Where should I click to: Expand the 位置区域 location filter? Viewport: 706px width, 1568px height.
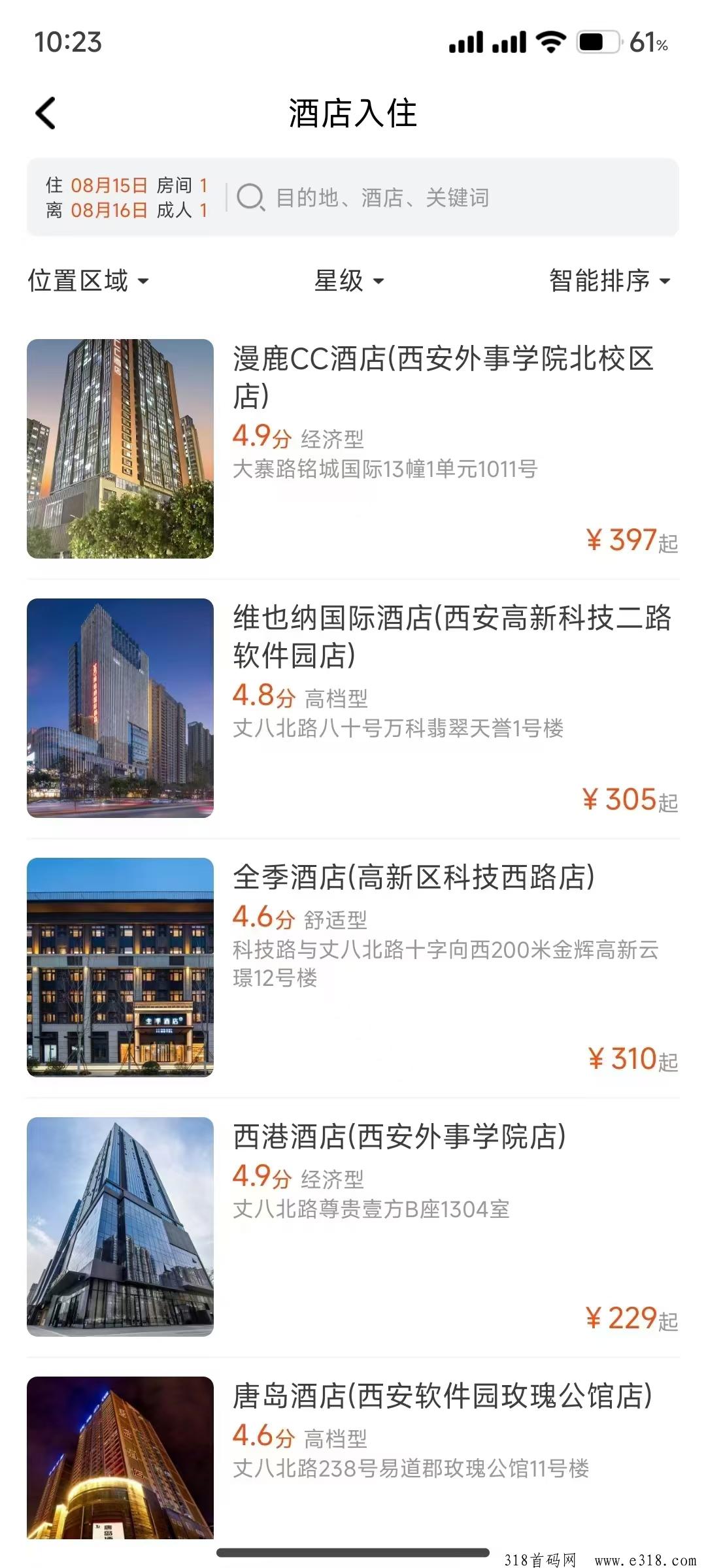tap(88, 281)
